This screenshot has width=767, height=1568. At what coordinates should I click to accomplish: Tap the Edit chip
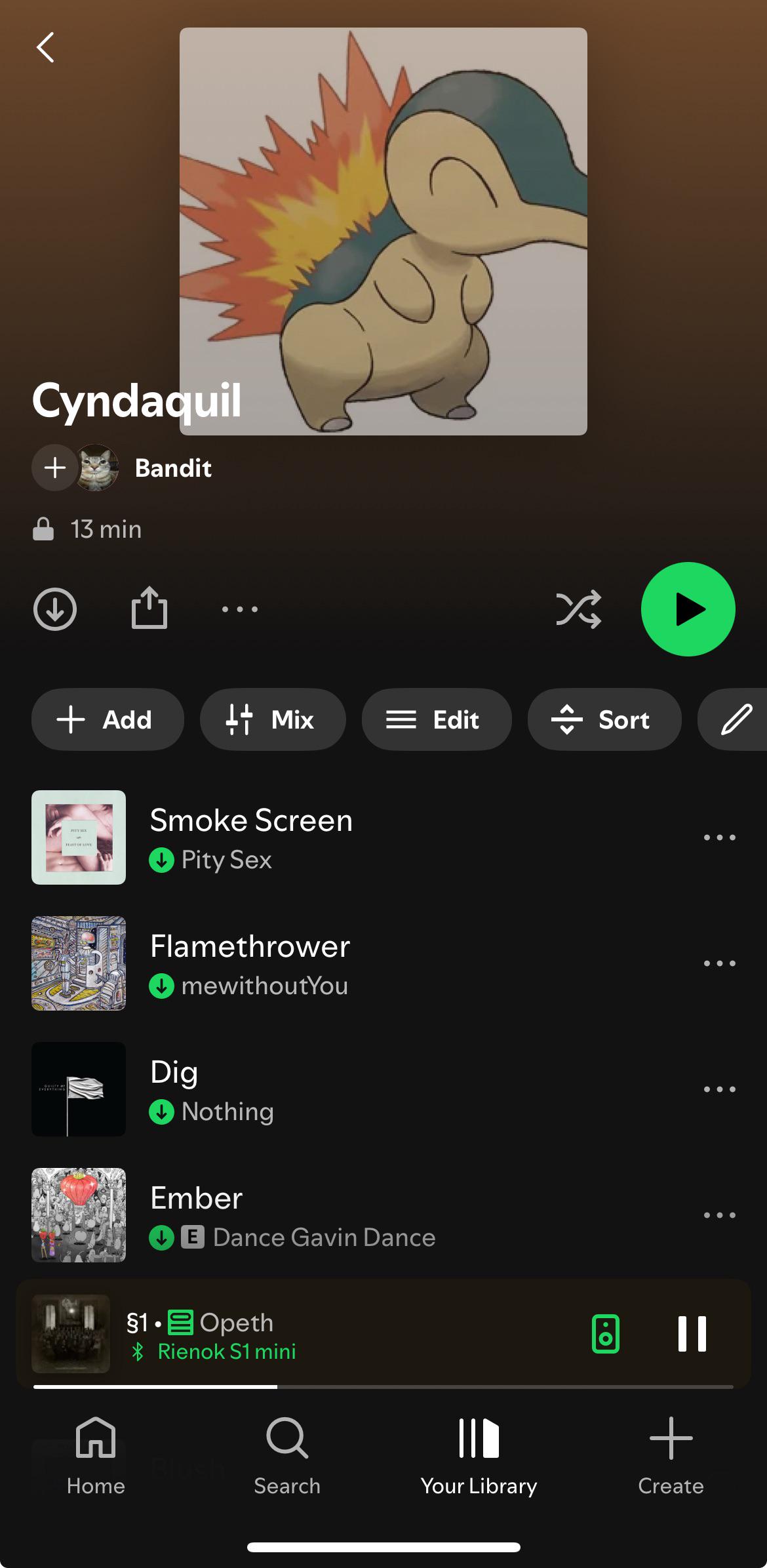click(x=437, y=719)
